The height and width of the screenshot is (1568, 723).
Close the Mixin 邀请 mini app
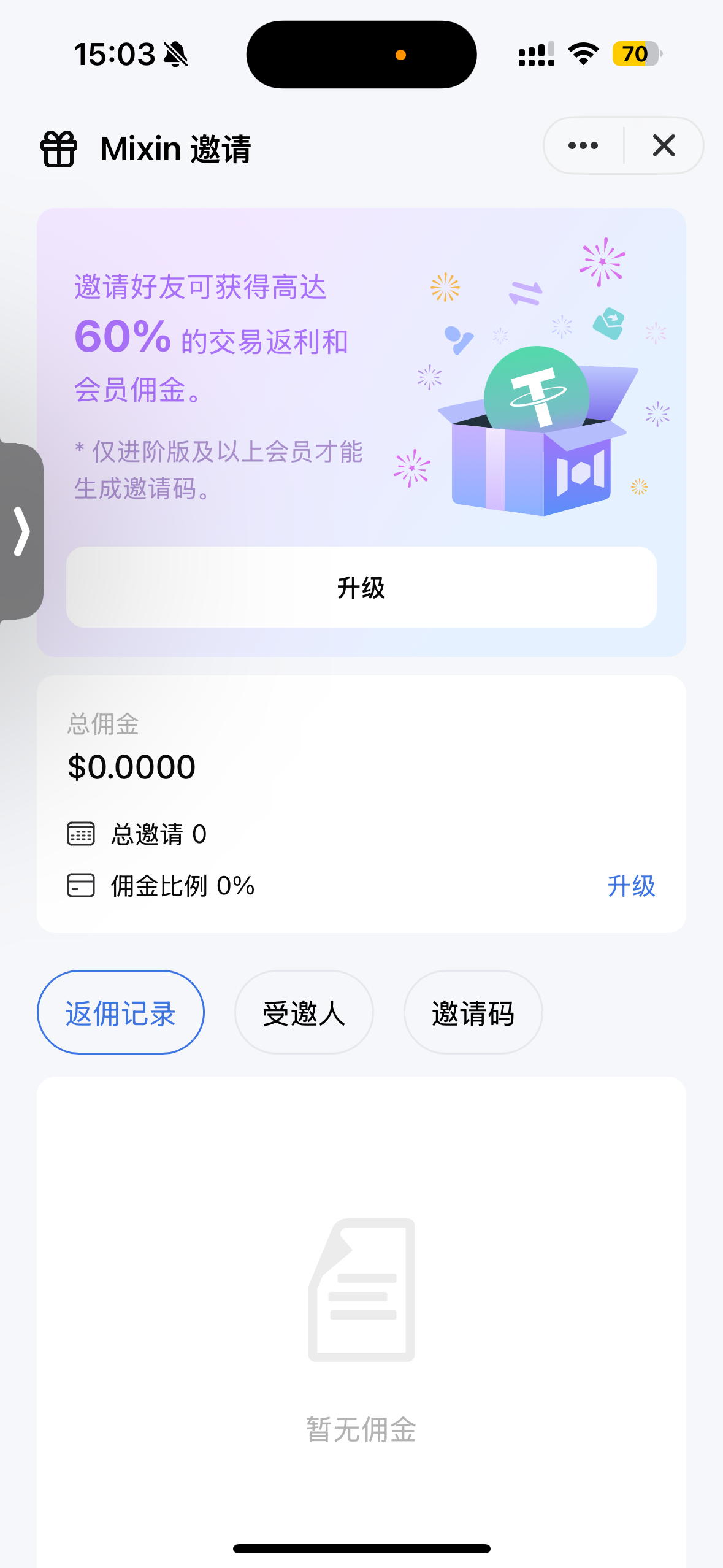click(x=664, y=146)
